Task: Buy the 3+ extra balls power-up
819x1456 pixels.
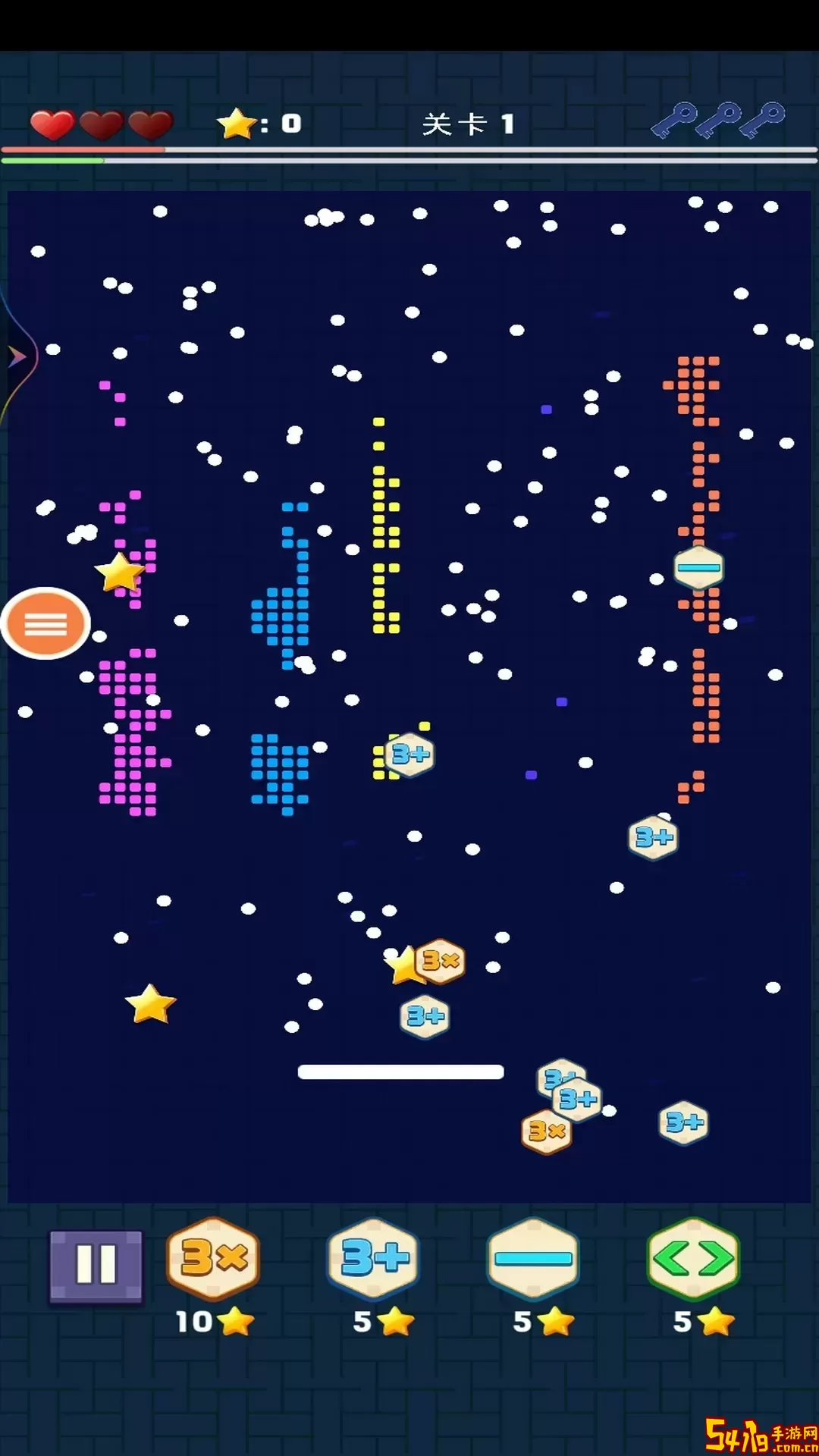Action: pos(373,1259)
